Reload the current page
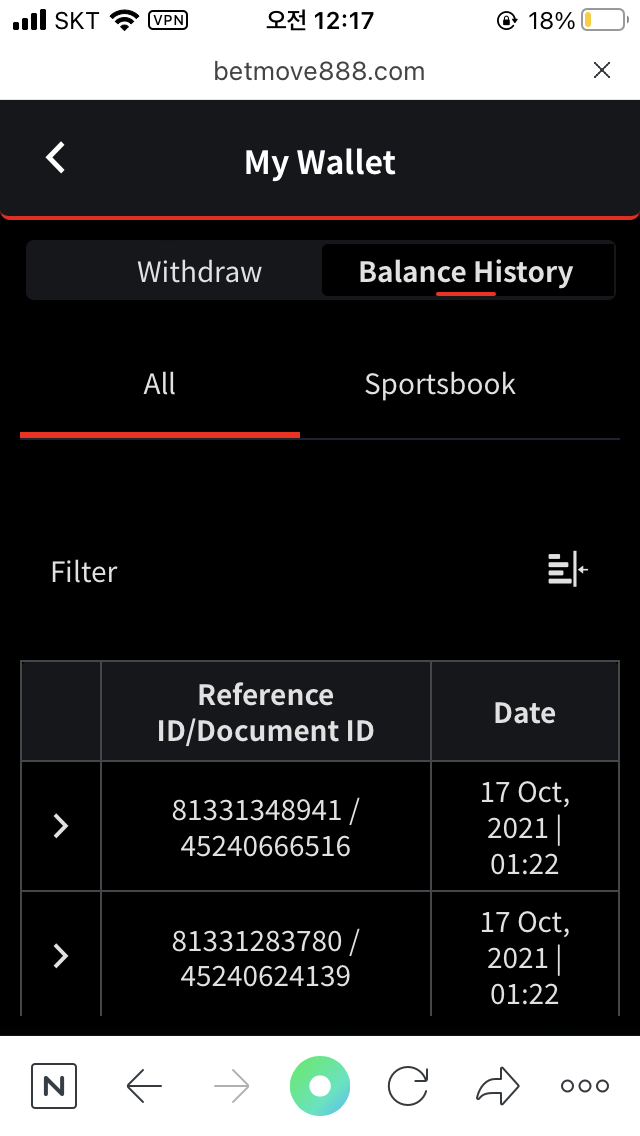Image resolution: width=640 pixels, height=1136 pixels. (407, 1085)
